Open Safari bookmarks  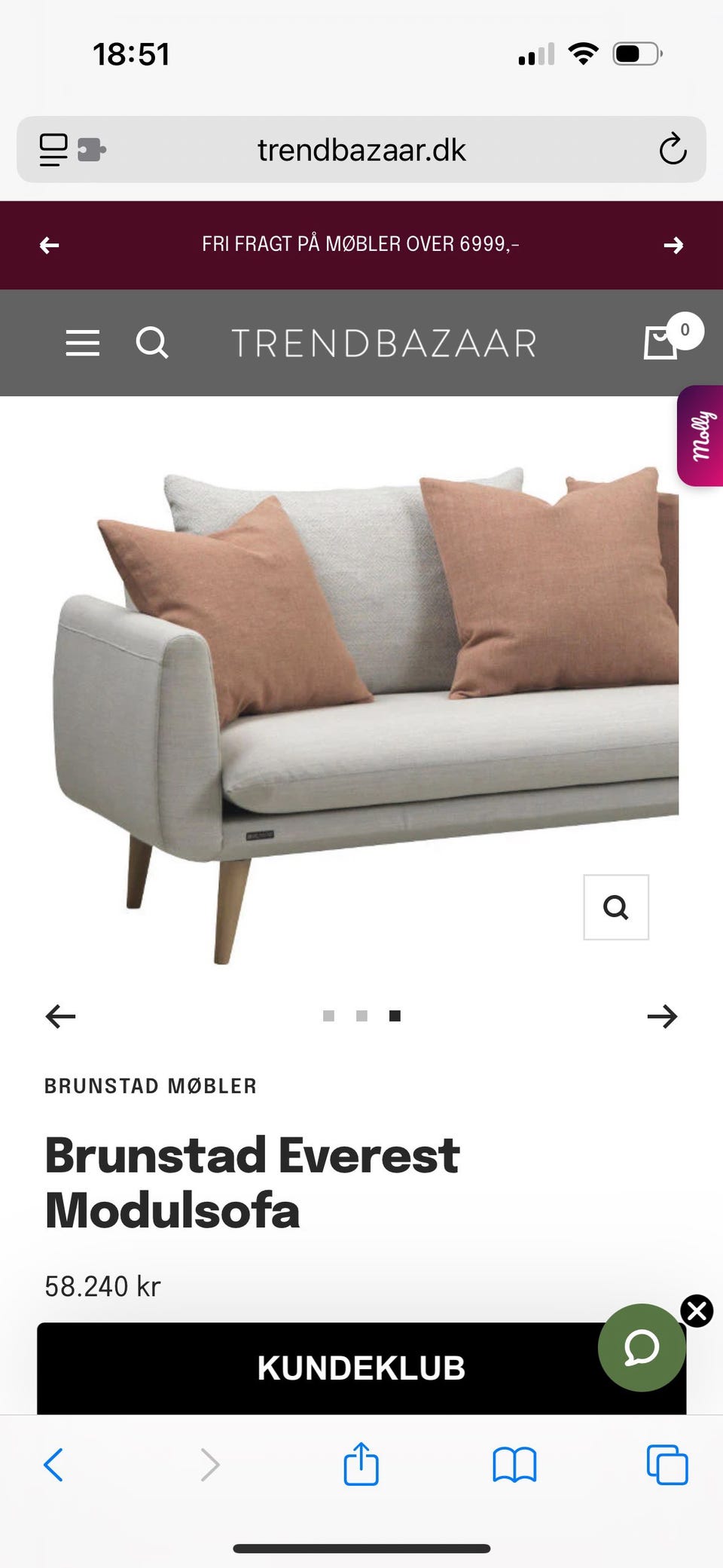pyautogui.click(x=513, y=1465)
